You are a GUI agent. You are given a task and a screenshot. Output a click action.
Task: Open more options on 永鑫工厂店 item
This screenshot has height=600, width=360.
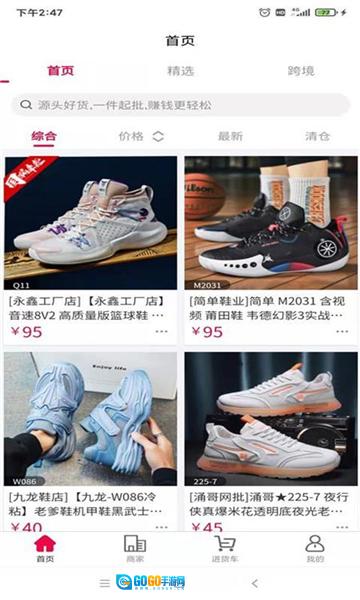tap(161, 331)
